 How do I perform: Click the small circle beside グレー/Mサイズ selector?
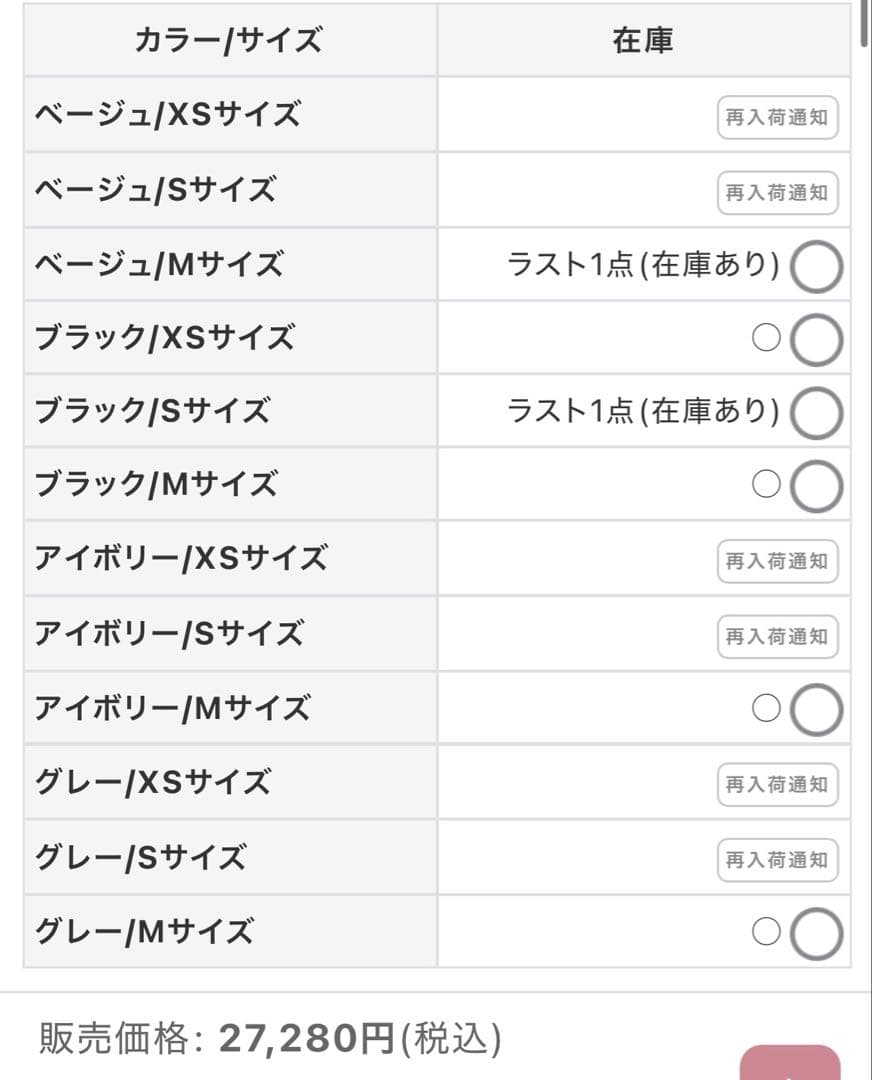click(765, 931)
